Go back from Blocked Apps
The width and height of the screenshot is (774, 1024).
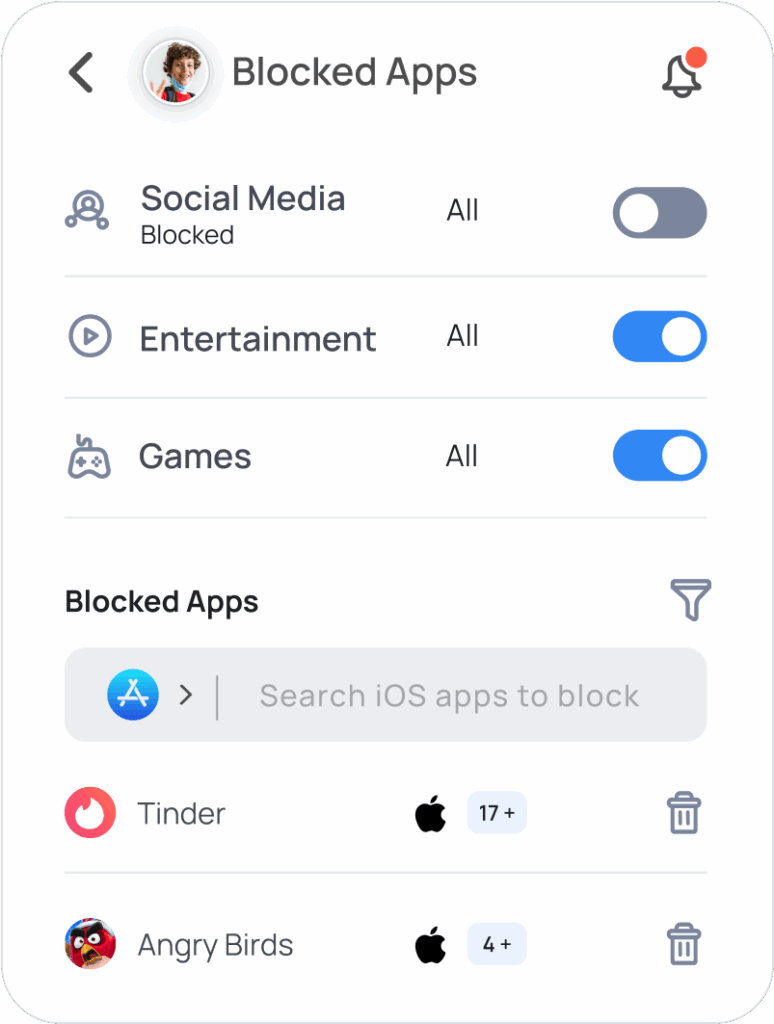tap(81, 73)
